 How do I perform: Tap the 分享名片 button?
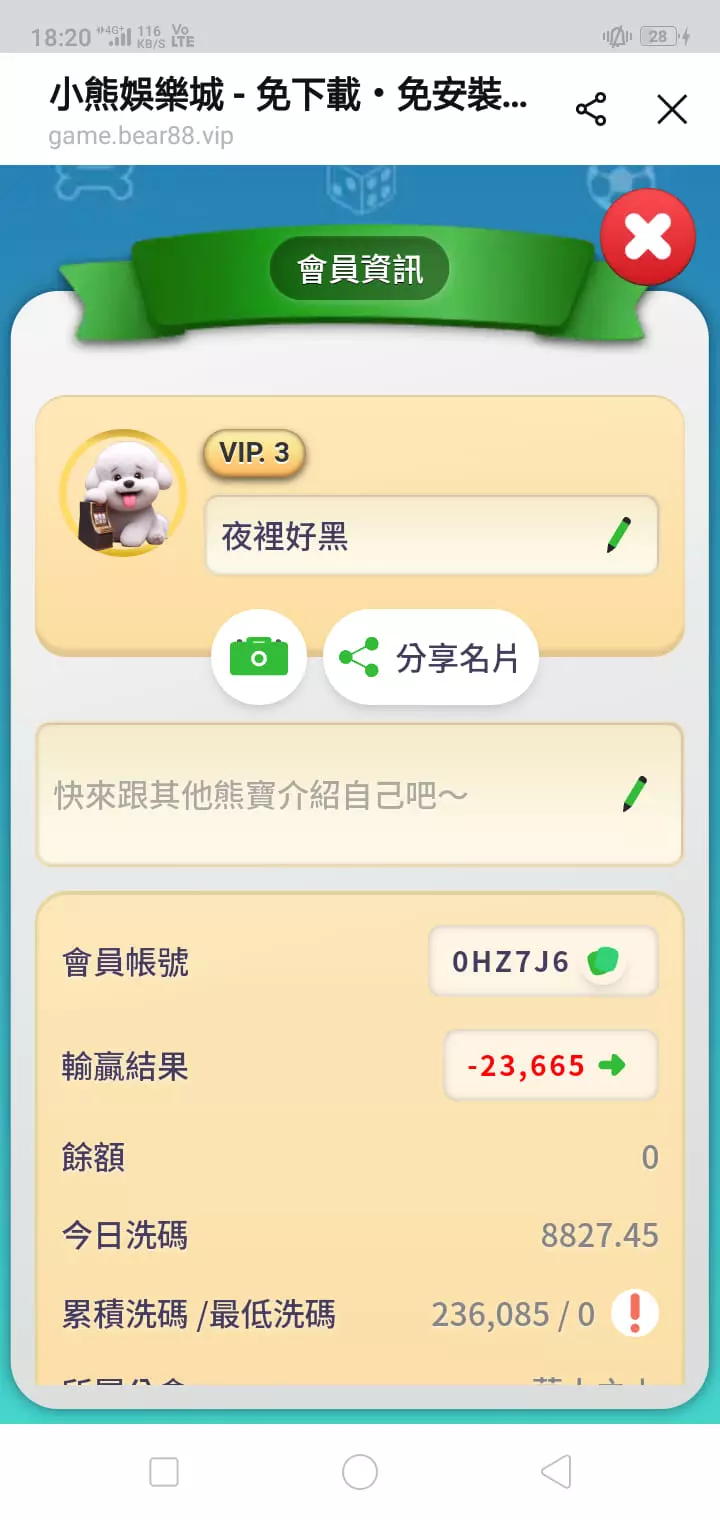click(x=431, y=658)
